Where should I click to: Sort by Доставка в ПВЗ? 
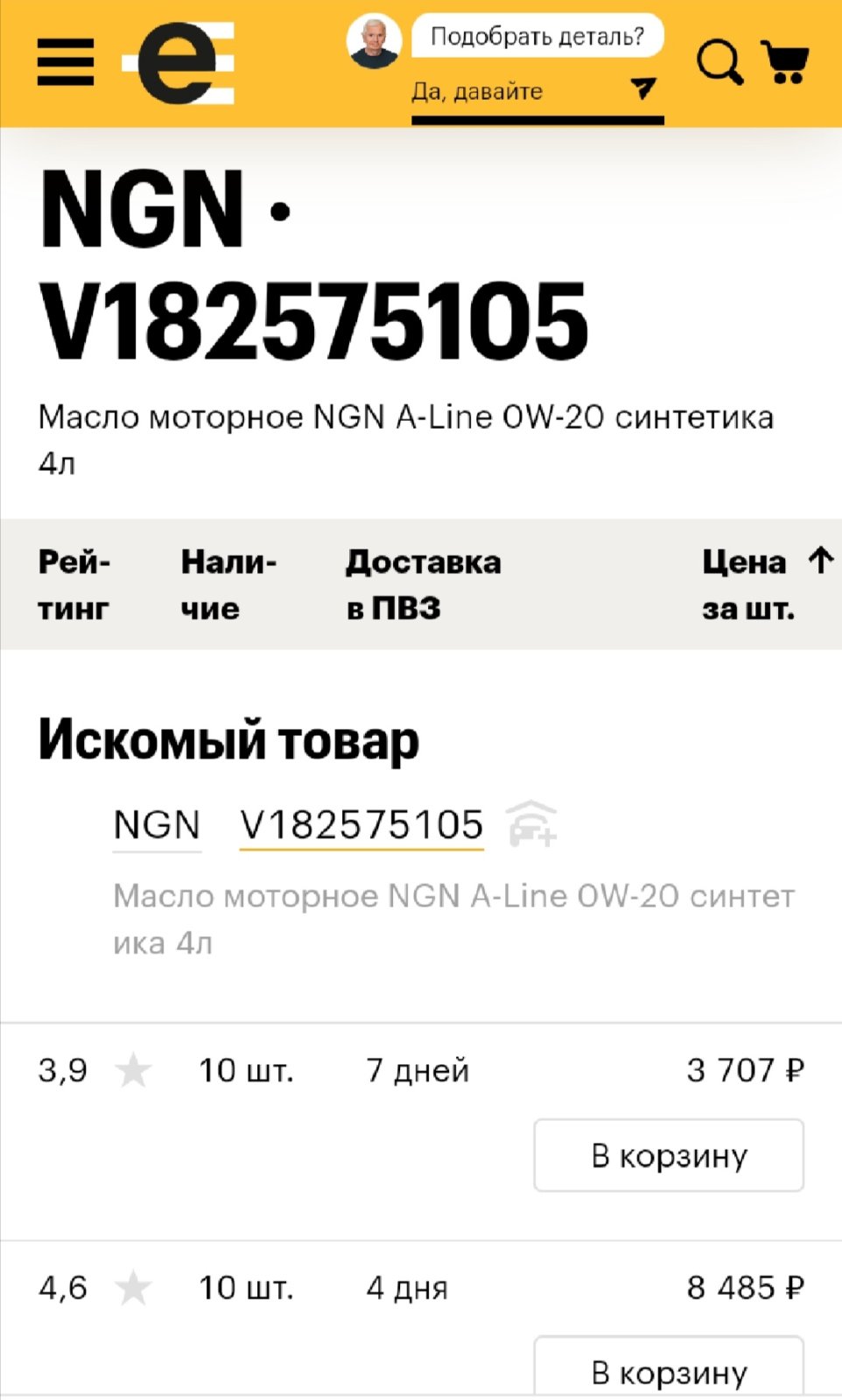click(x=424, y=584)
